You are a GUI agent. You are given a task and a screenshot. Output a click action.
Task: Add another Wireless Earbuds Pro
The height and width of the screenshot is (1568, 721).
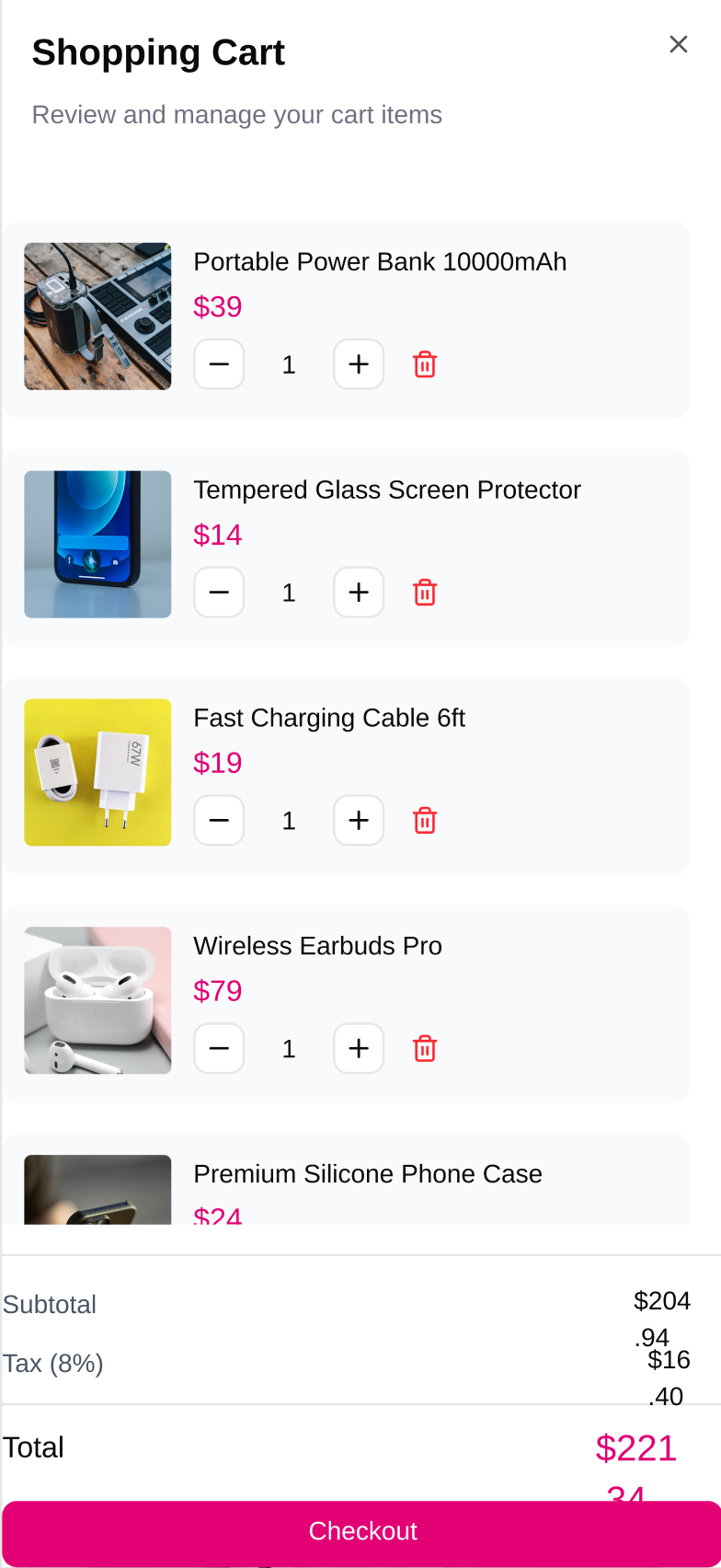tap(358, 1049)
